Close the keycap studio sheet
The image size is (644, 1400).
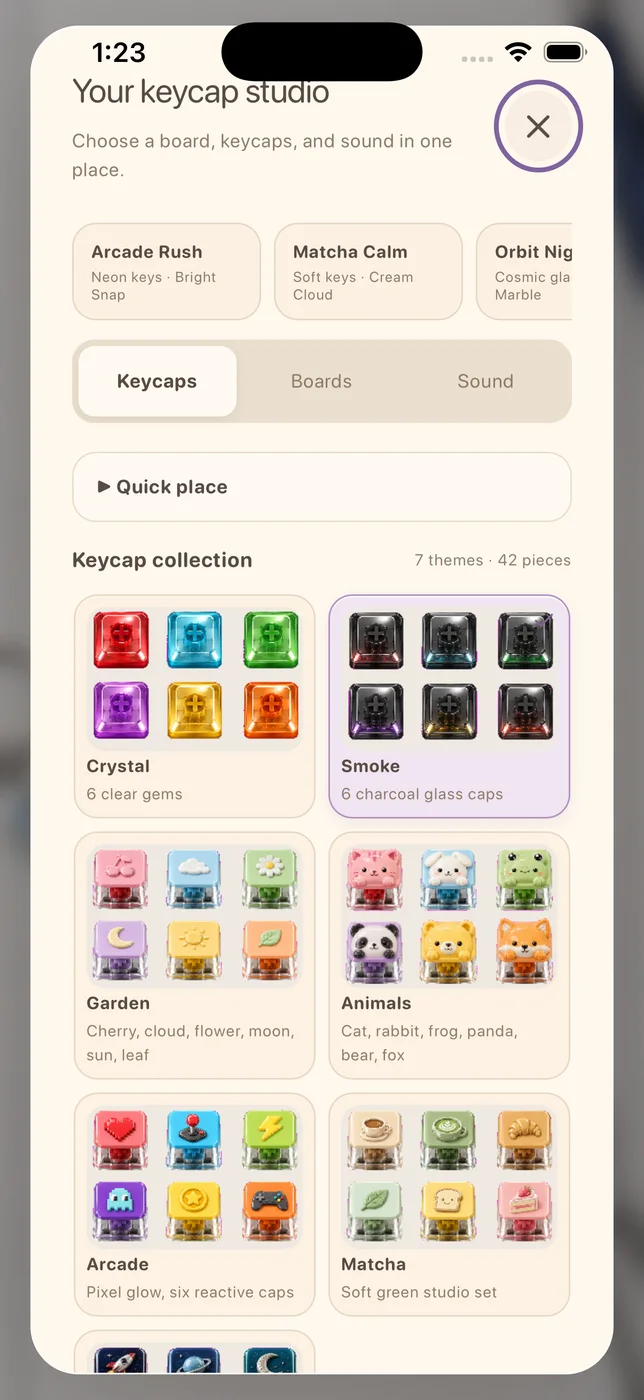click(x=538, y=126)
